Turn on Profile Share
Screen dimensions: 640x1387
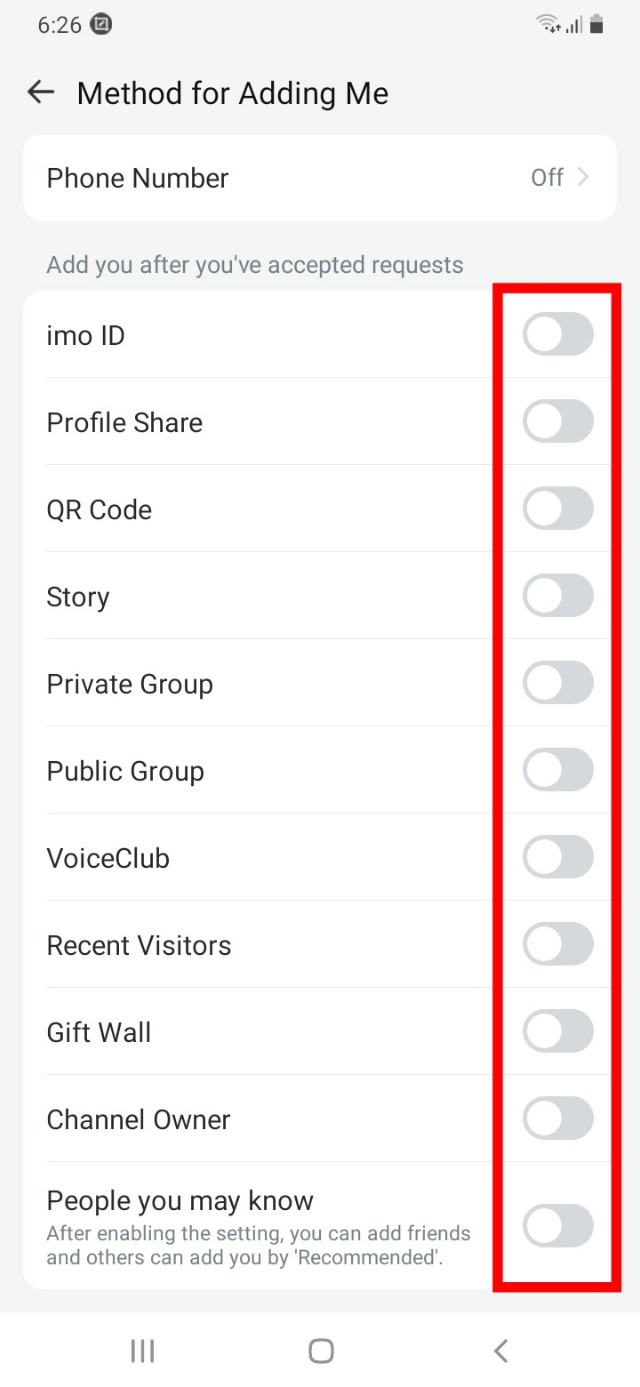(x=558, y=422)
